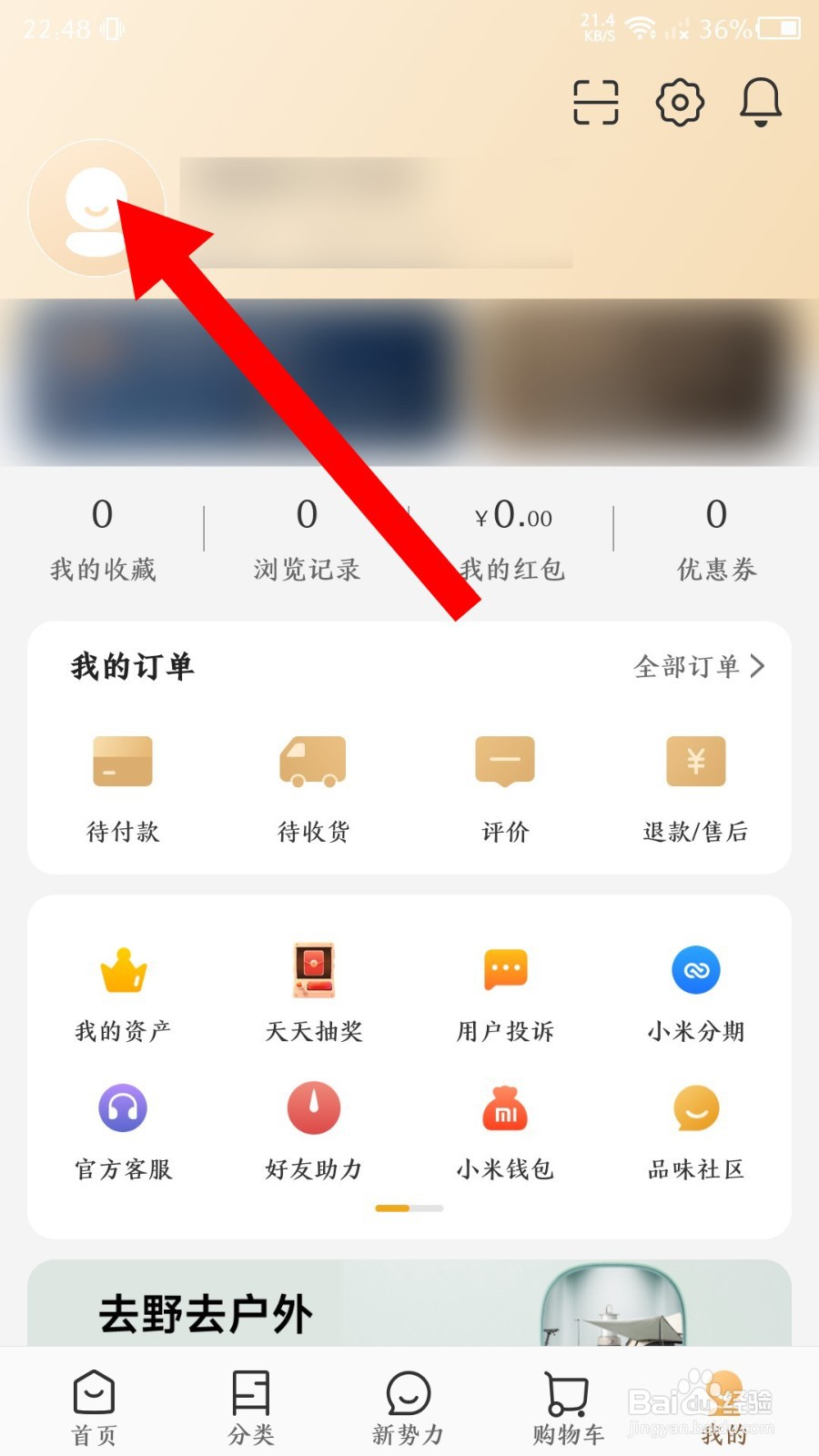This screenshot has height=1456, width=819.
Task: Contact 官方客服 official customer service
Action: (123, 1128)
